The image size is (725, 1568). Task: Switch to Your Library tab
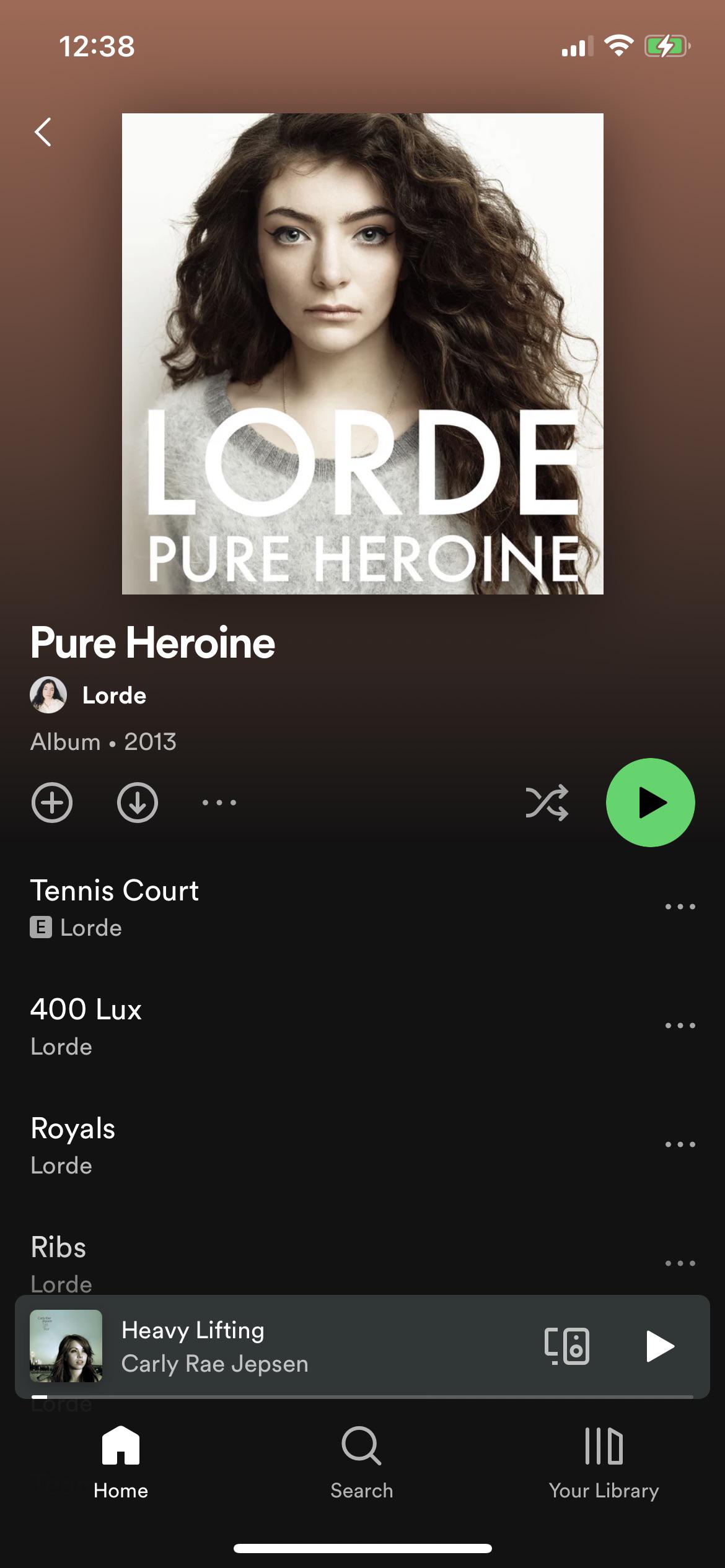pyautogui.click(x=604, y=1463)
